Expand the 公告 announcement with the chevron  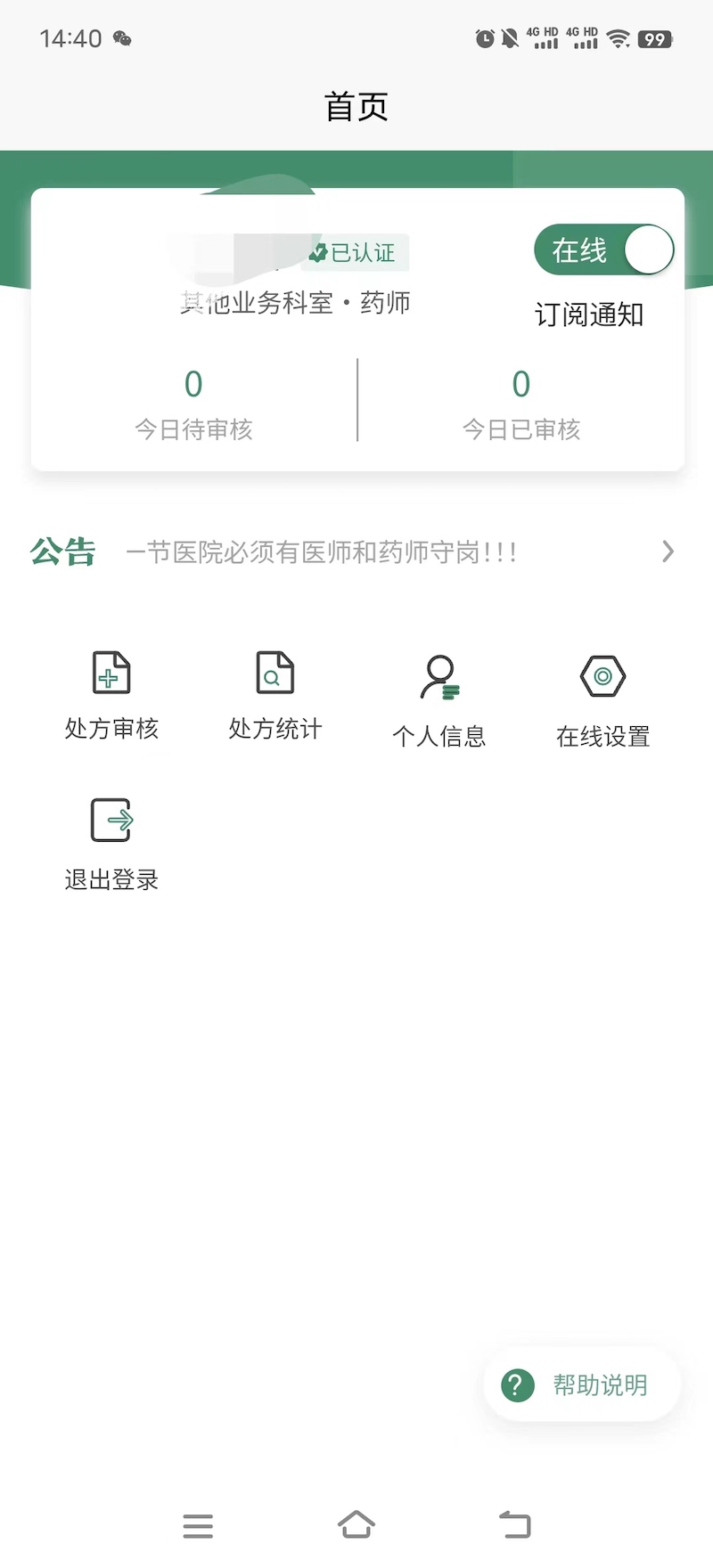click(x=668, y=552)
